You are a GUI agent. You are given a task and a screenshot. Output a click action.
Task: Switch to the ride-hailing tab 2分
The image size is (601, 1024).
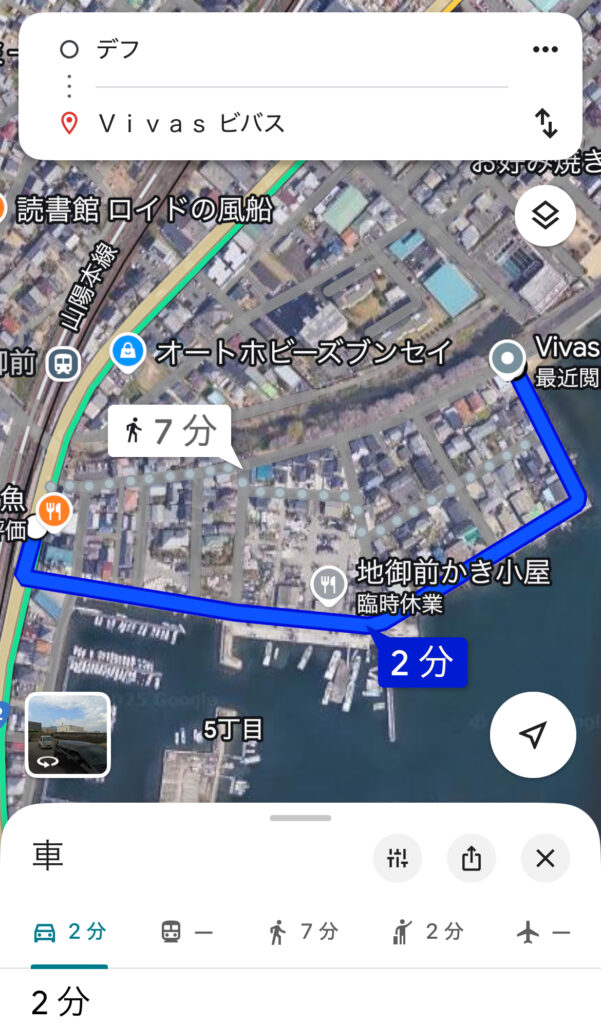[x=427, y=932]
